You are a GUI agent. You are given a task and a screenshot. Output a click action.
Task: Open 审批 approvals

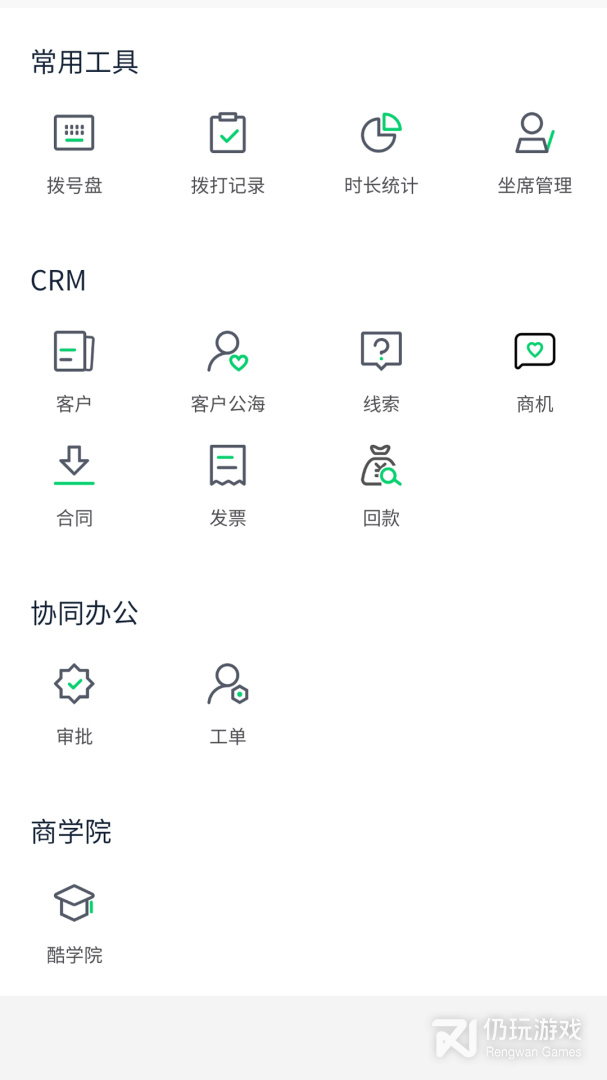pyautogui.click(x=74, y=703)
